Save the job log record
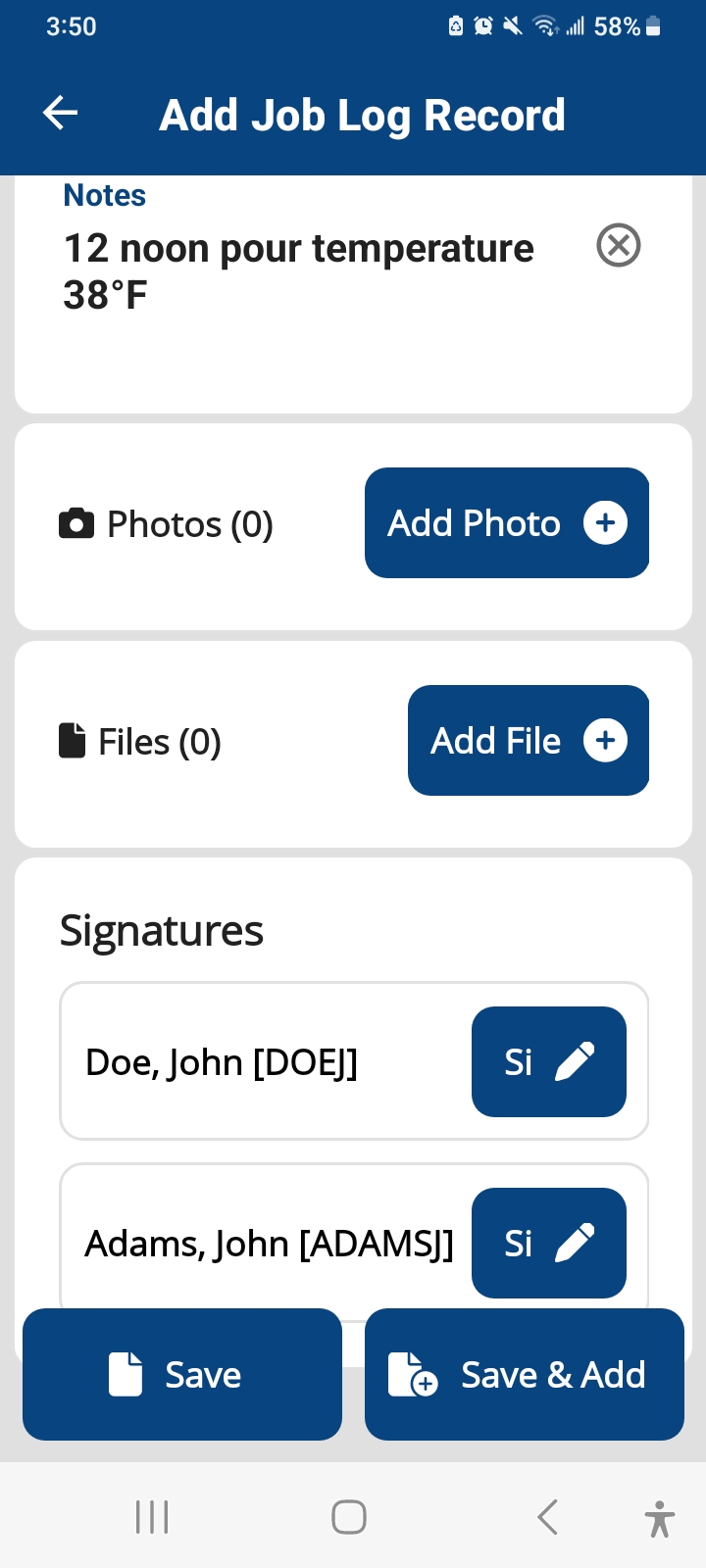Screen dimensions: 706x1568 [x=182, y=1374]
